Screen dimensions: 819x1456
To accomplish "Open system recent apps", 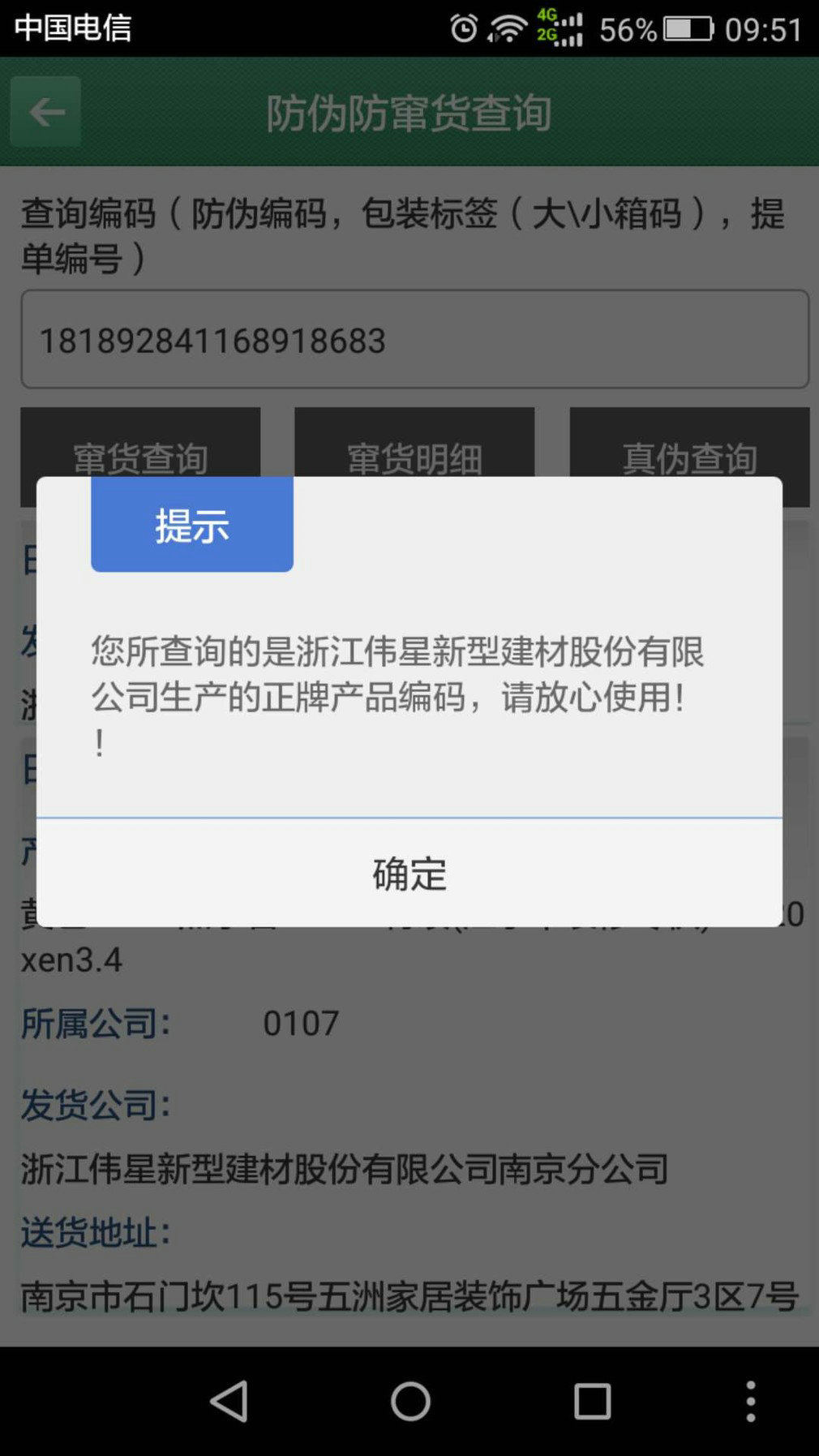I will tap(592, 1401).
